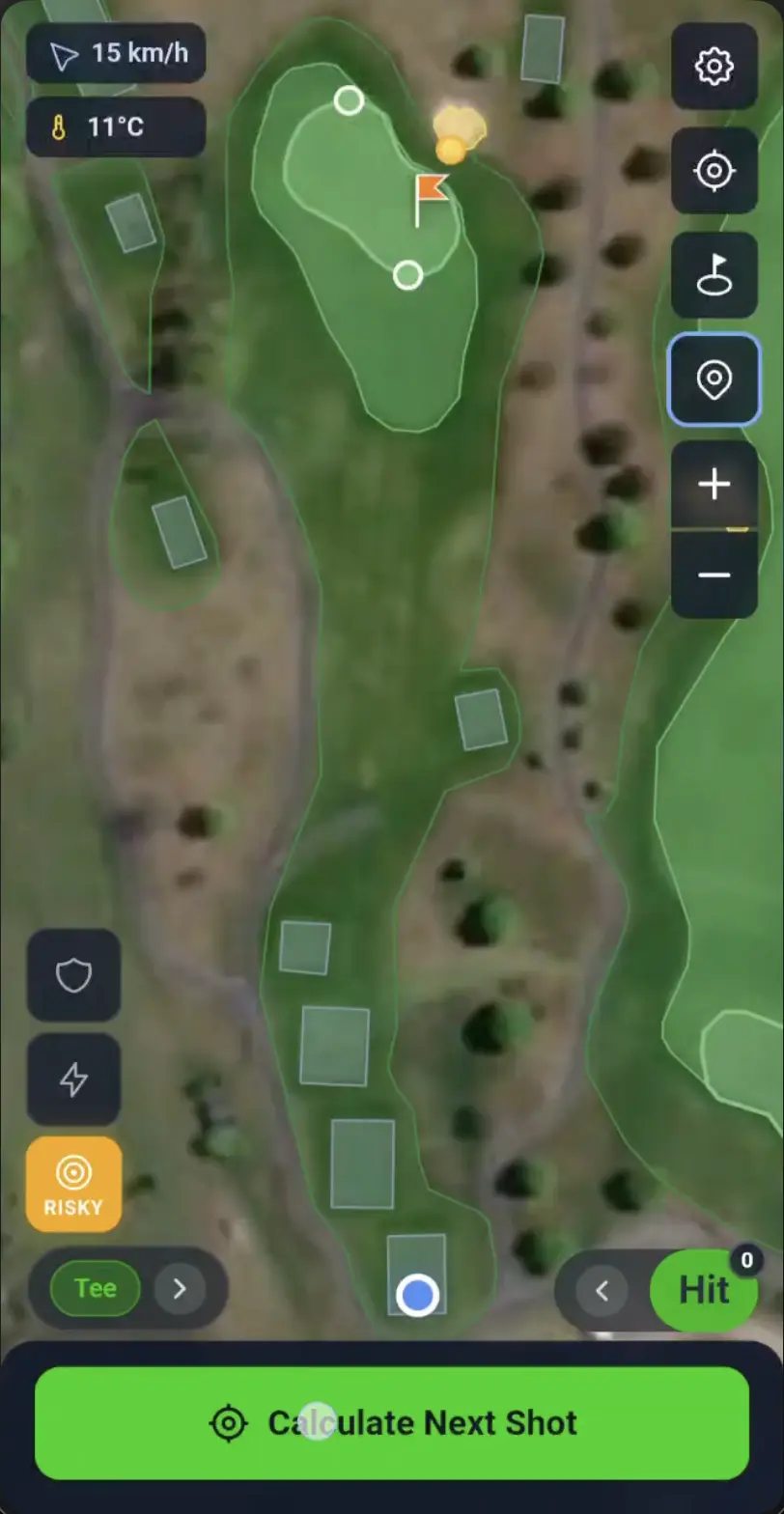
Task: Recenter map with the crosshair target button
Action: [x=714, y=171]
